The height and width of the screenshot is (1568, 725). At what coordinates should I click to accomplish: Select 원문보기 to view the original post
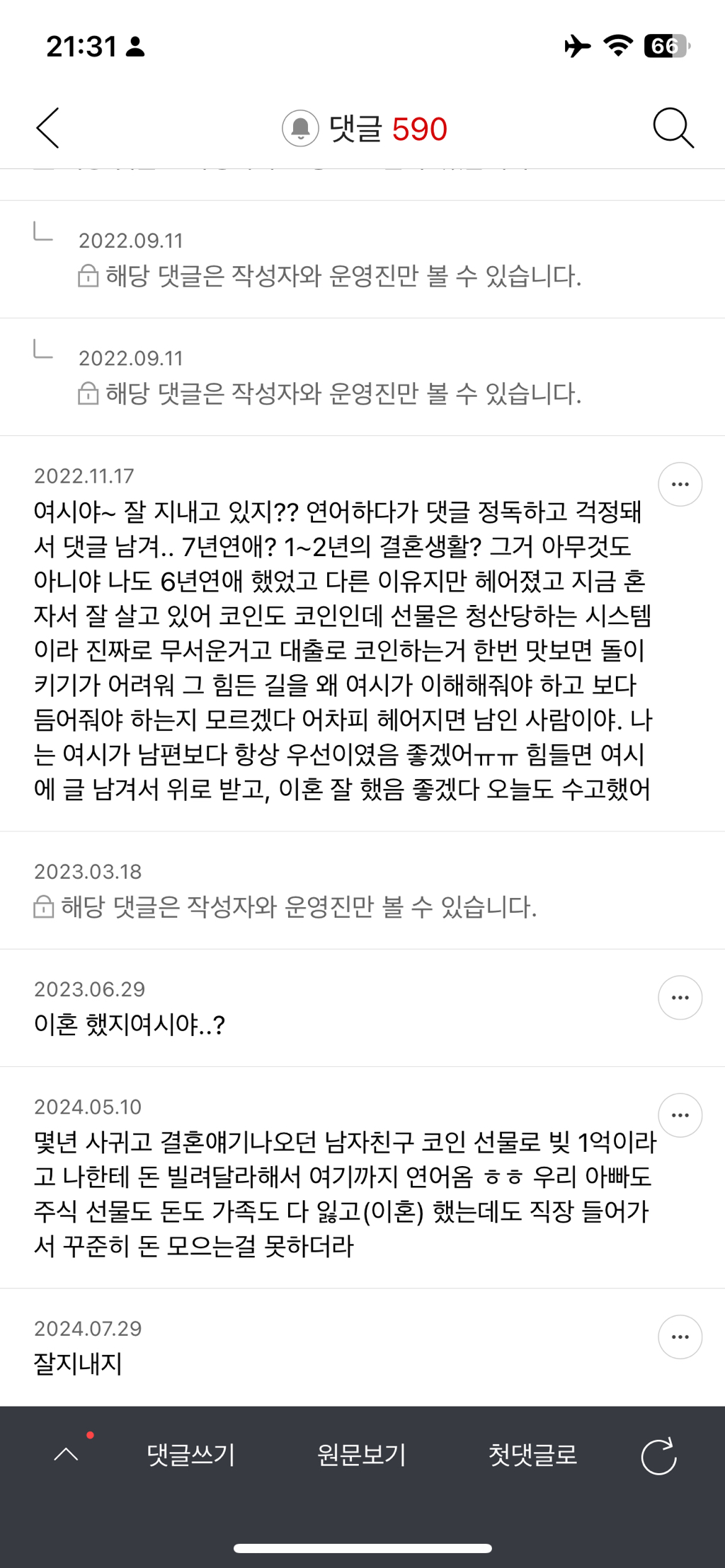pos(362,1455)
